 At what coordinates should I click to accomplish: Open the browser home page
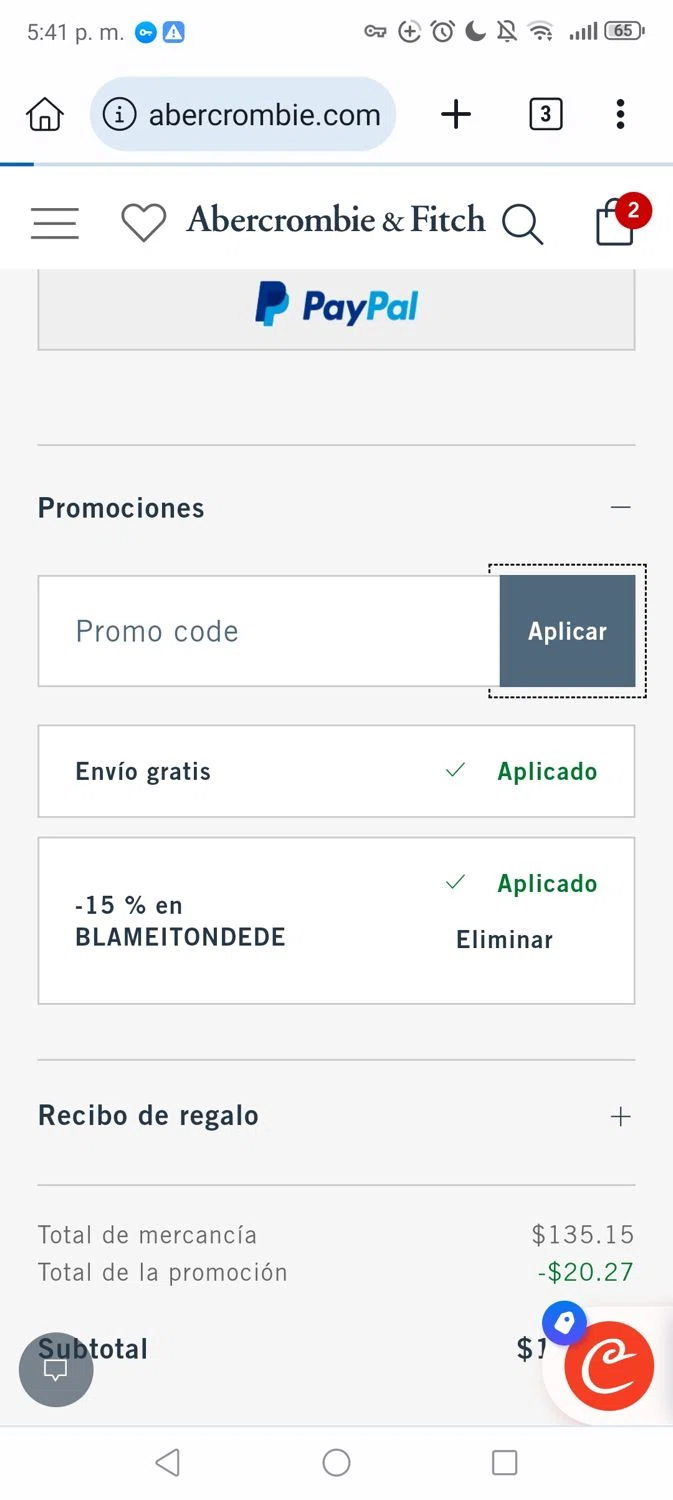point(44,115)
